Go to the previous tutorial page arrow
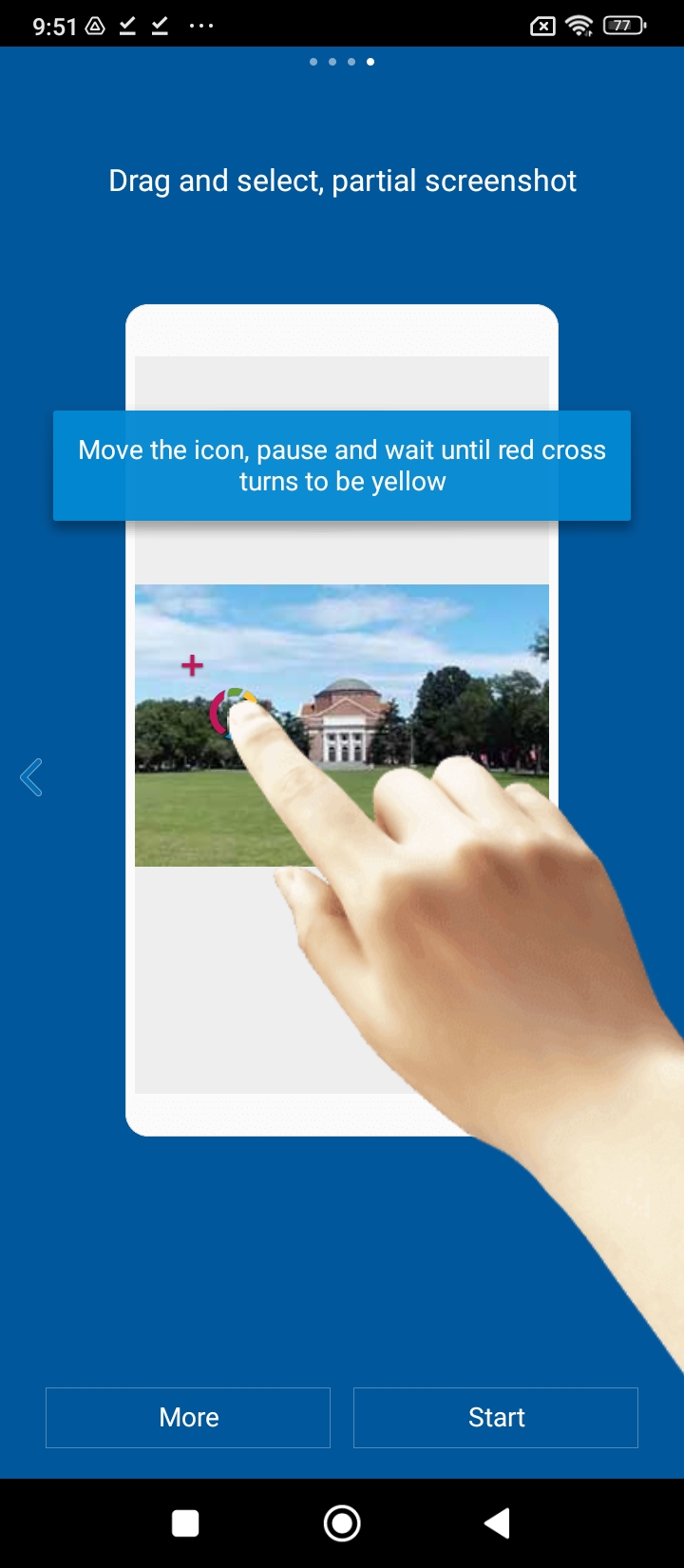This screenshot has height=1568, width=684. pos(31,777)
